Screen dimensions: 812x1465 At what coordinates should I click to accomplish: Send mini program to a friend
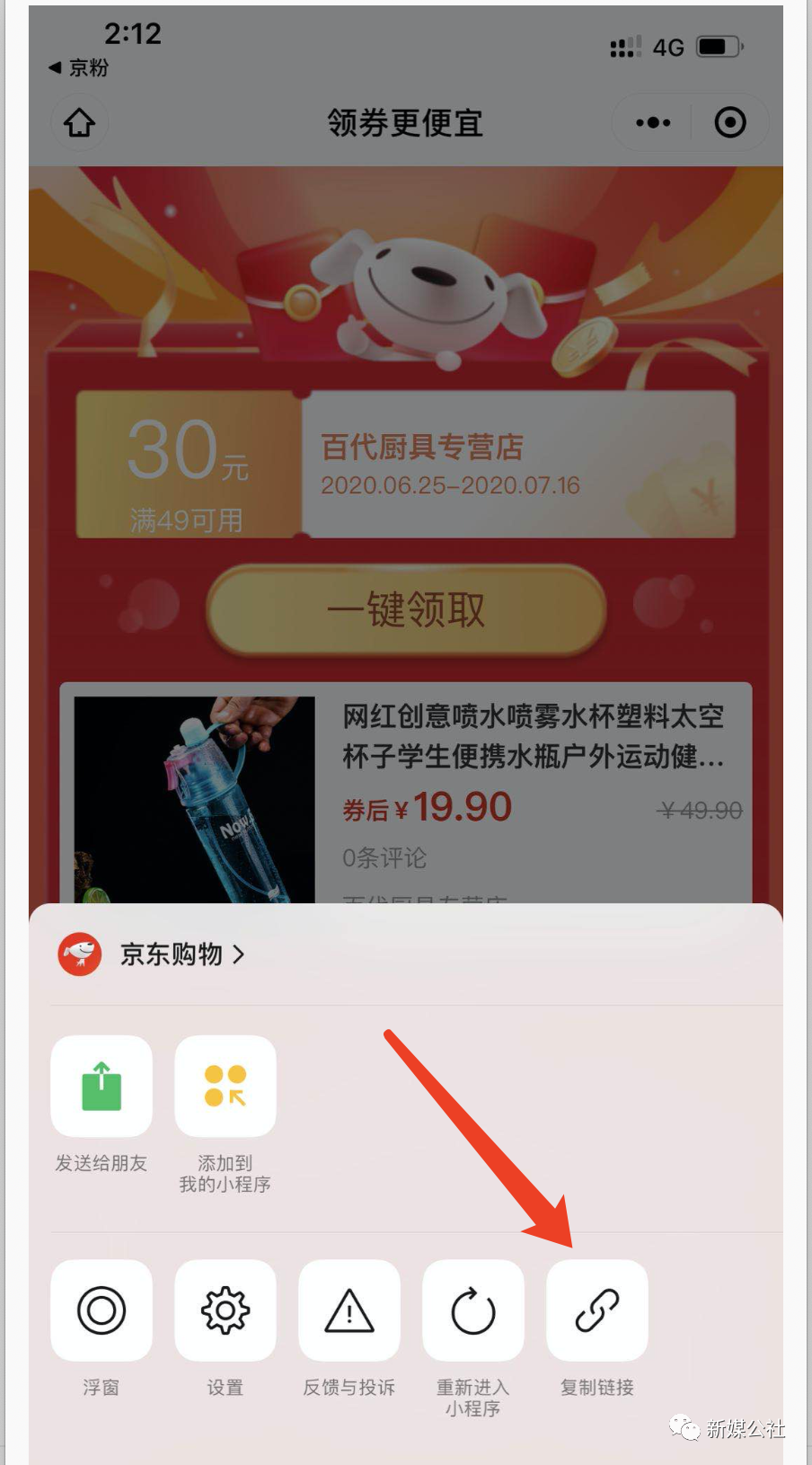(101, 1087)
